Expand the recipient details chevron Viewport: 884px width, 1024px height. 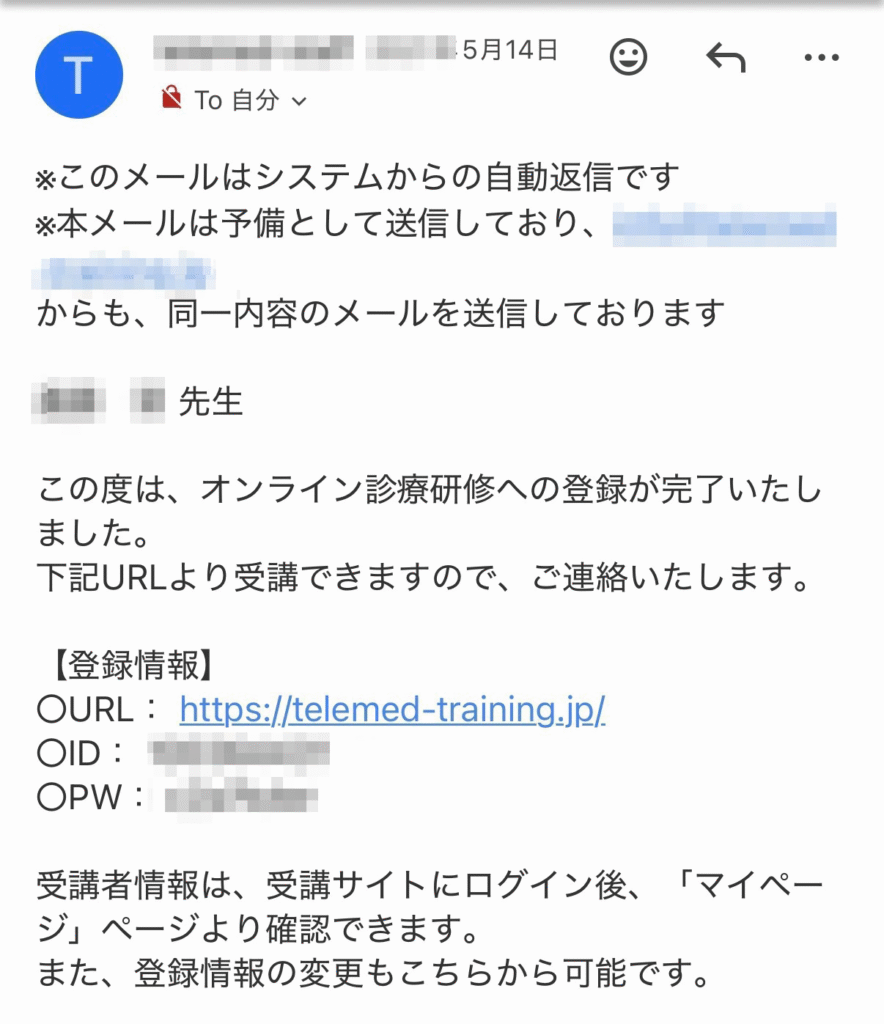[298, 101]
